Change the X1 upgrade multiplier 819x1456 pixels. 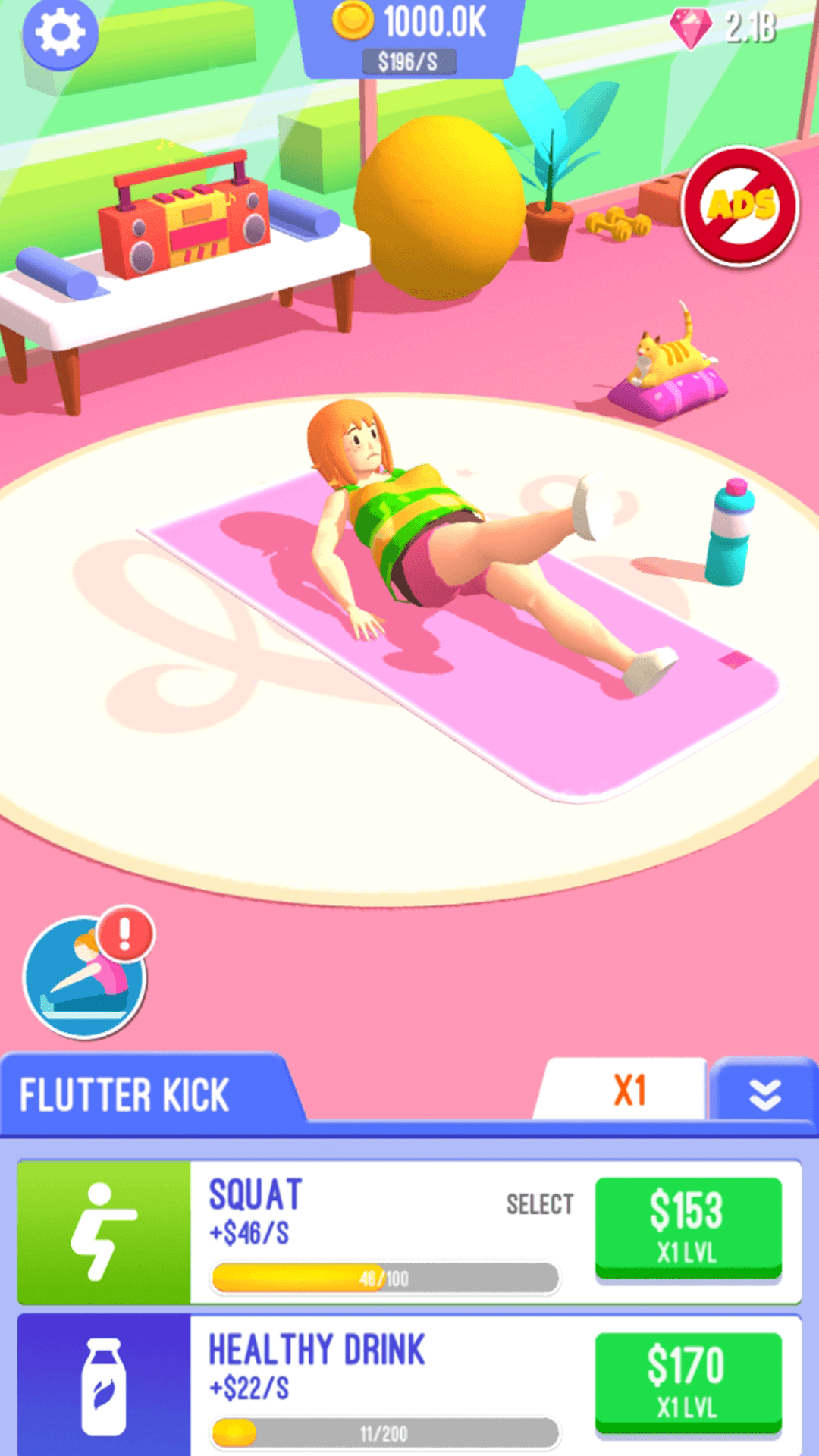tap(628, 1091)
